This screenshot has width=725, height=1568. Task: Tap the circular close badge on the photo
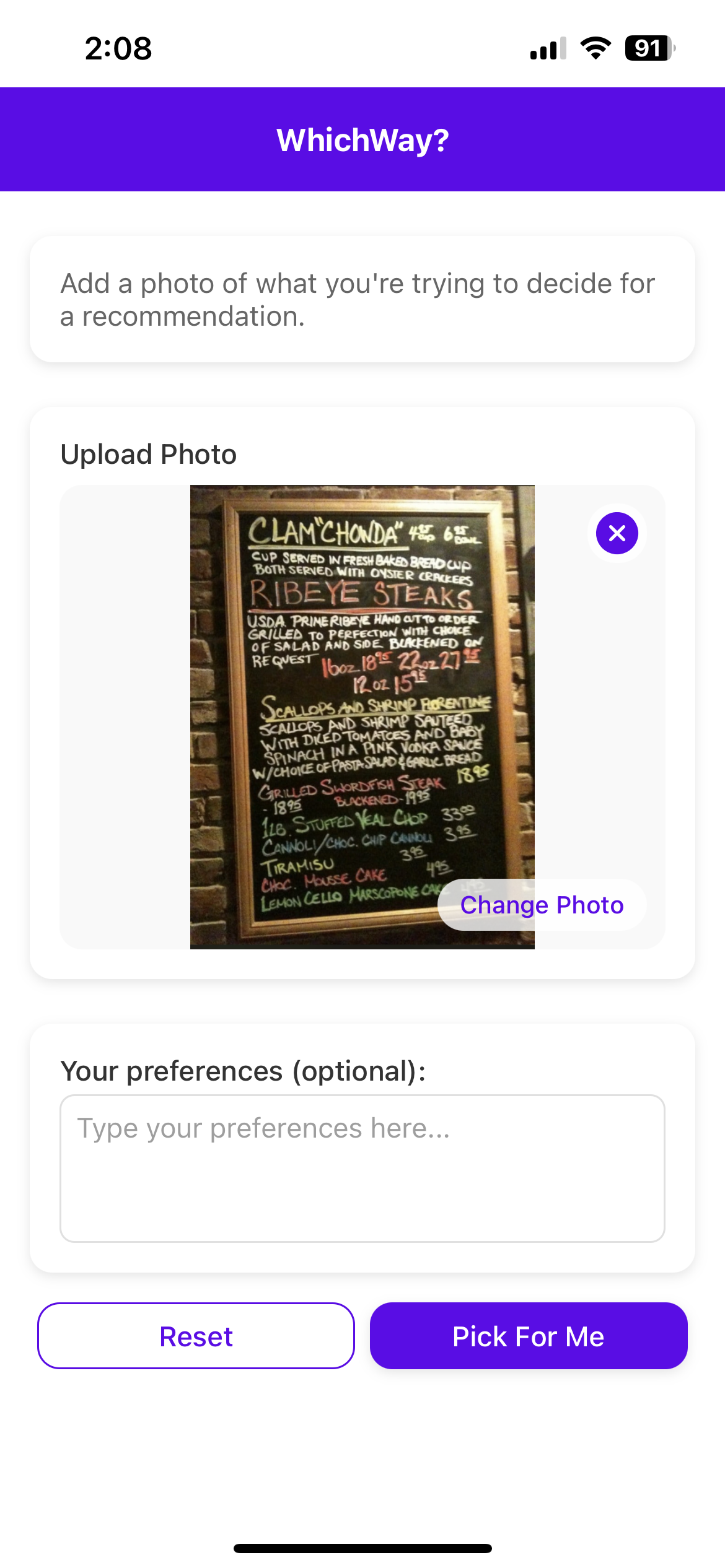617,533
